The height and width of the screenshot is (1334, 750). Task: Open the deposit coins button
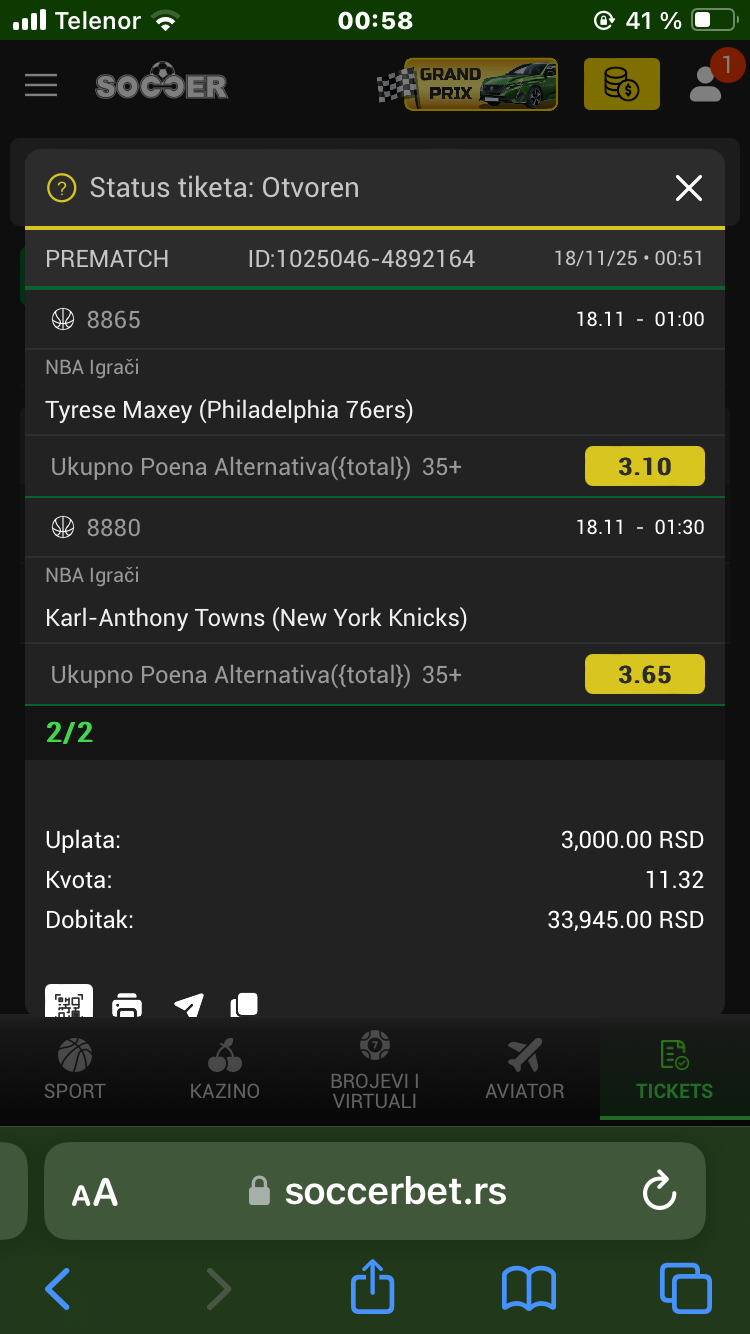pyautogui.click(x=621, y=84)
